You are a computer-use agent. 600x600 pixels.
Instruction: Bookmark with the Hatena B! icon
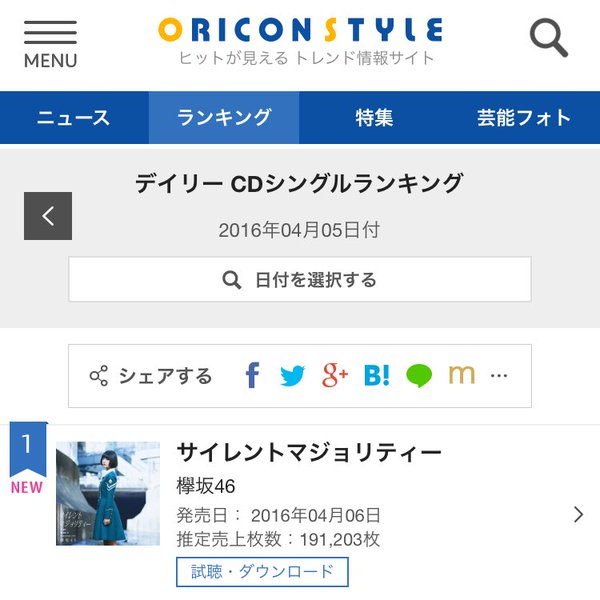(x=377, y=376)
